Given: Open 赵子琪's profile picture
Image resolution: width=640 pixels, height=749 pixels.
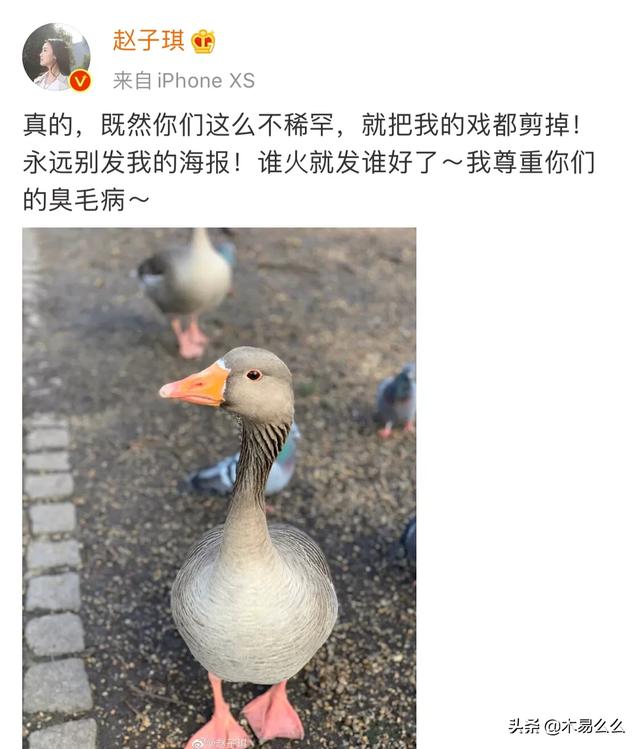Looking at the screenshot, I should click(x=55, y=56).
